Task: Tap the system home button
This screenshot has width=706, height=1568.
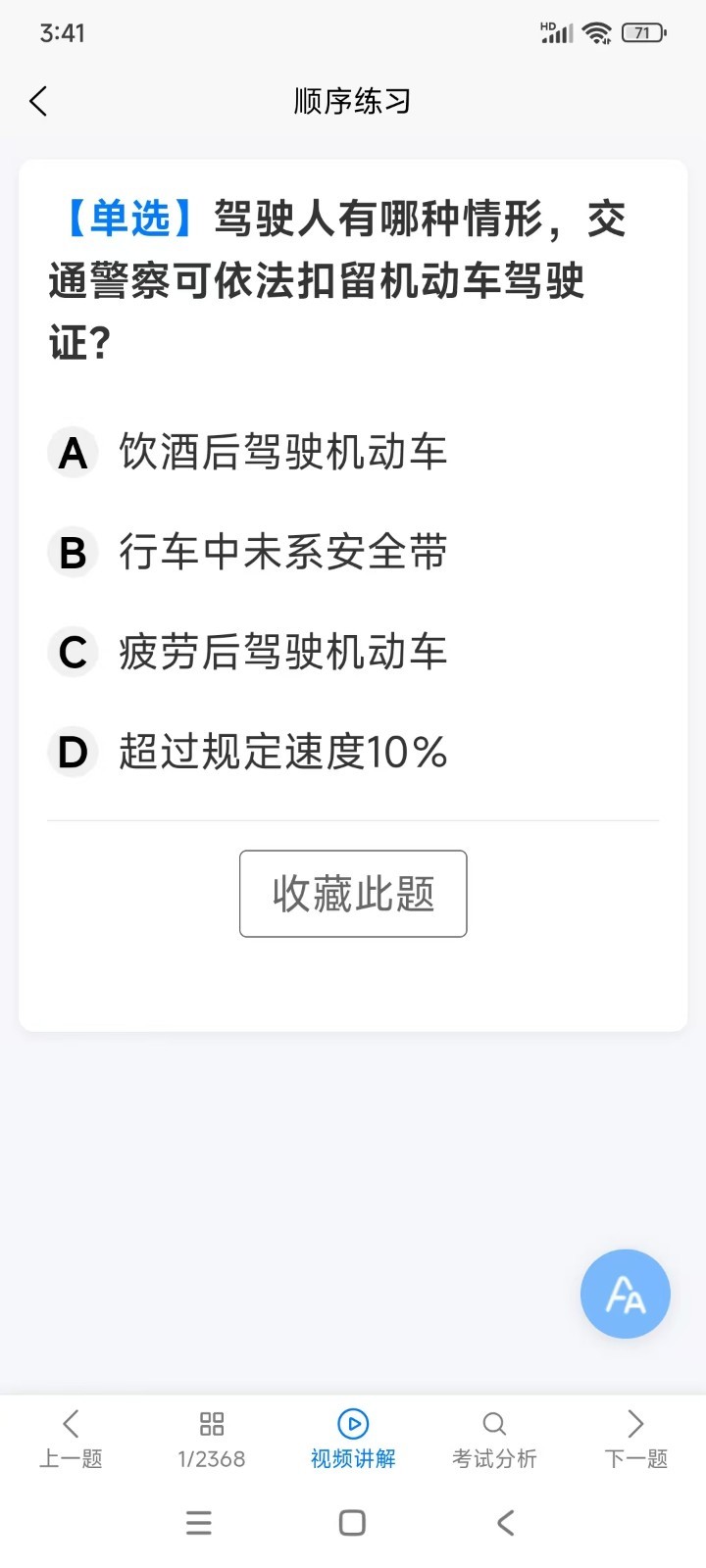Action: 352,1522
